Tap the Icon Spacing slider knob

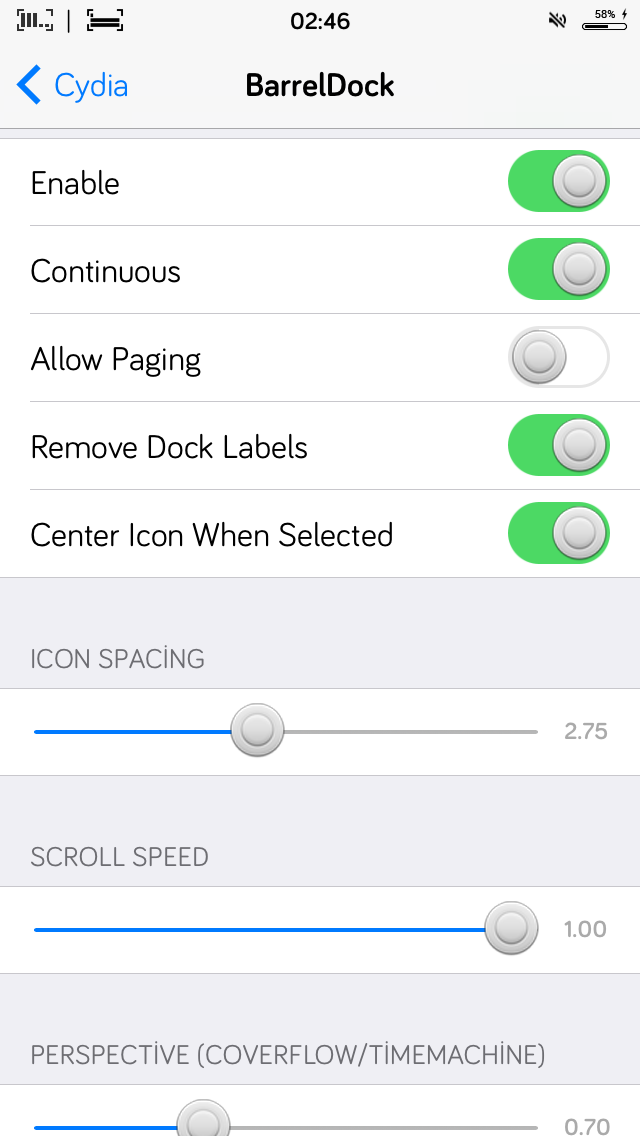[x=257, y=730]
